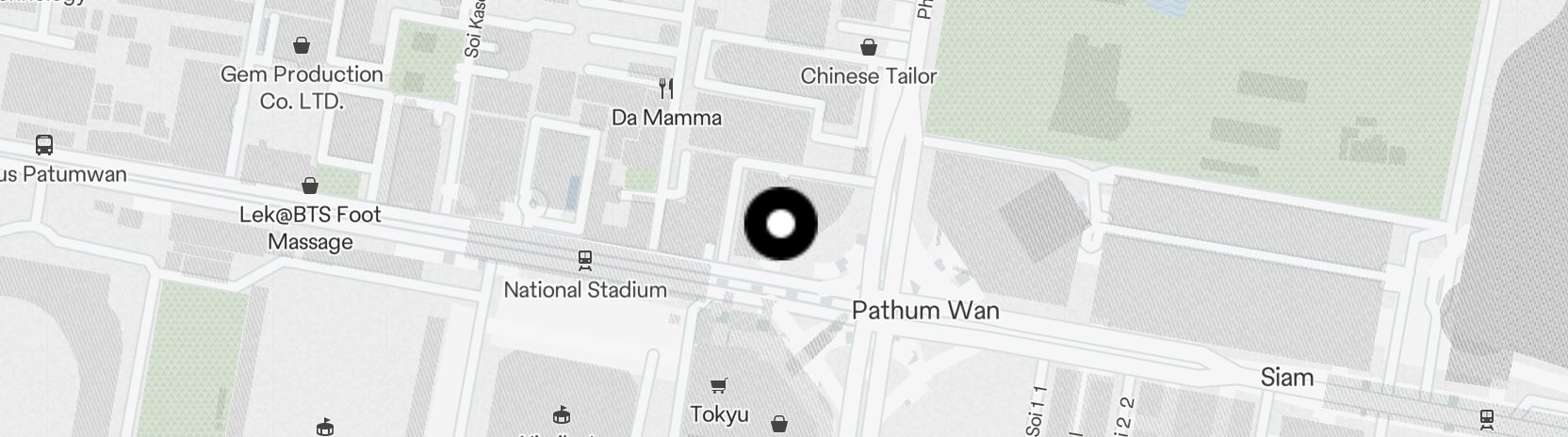Select the Da Mamma restaurant marker
Screen dimensions: 1568x437
pos(666,89)
